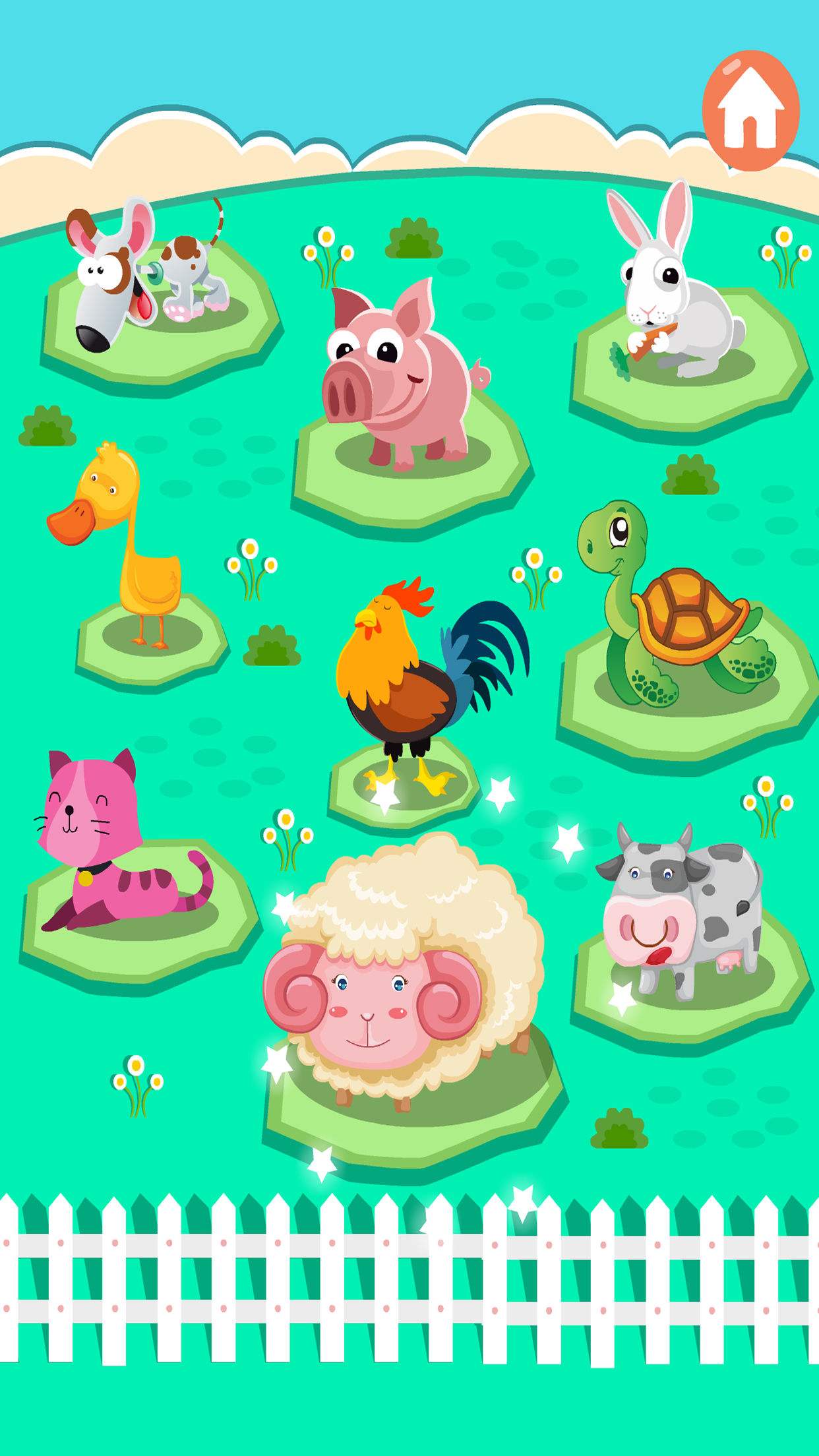Go back to the home menu
The image size is (819, 1456).
pos(750,110)
